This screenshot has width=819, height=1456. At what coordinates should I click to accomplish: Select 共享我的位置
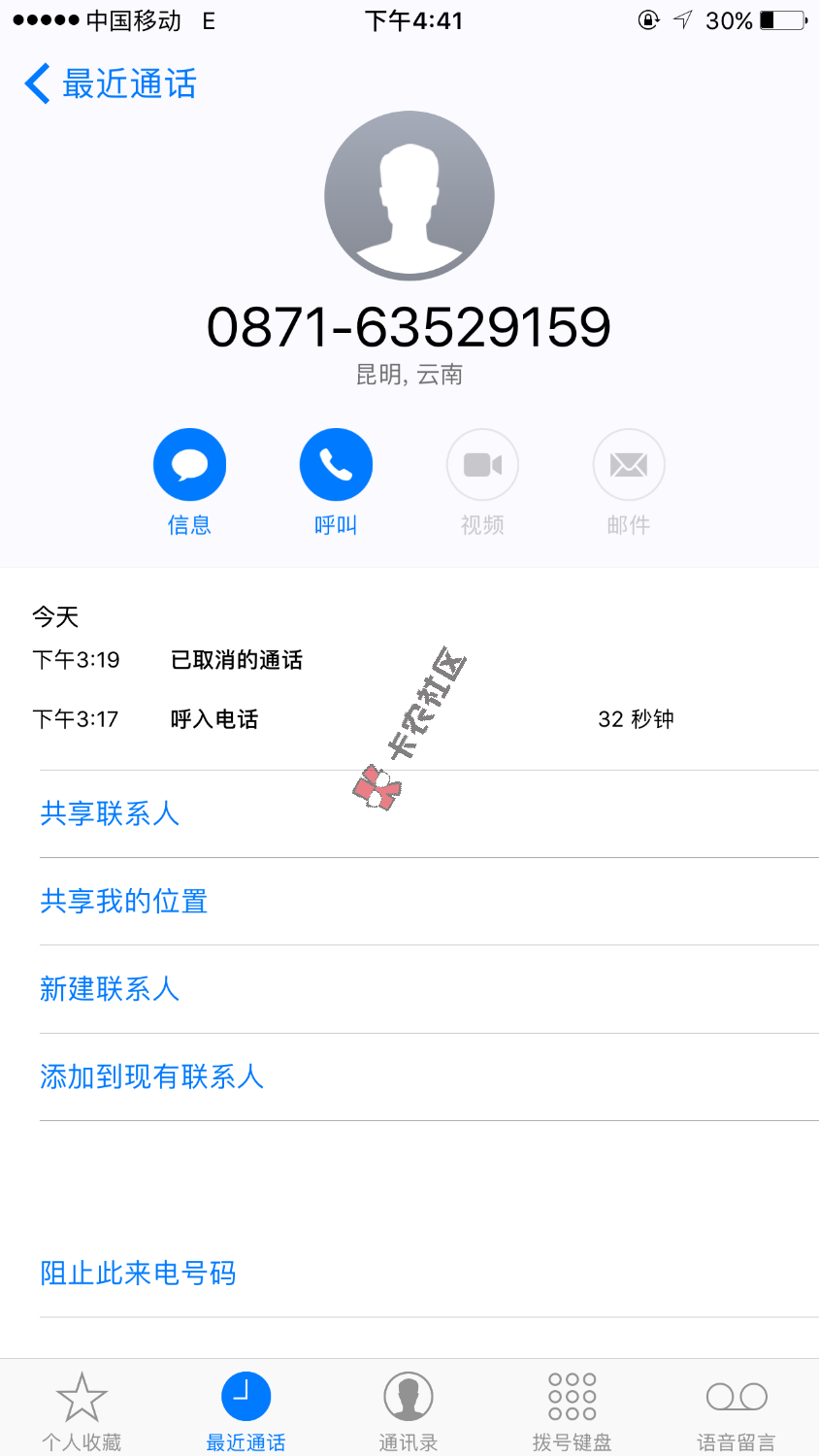point(123,902)
